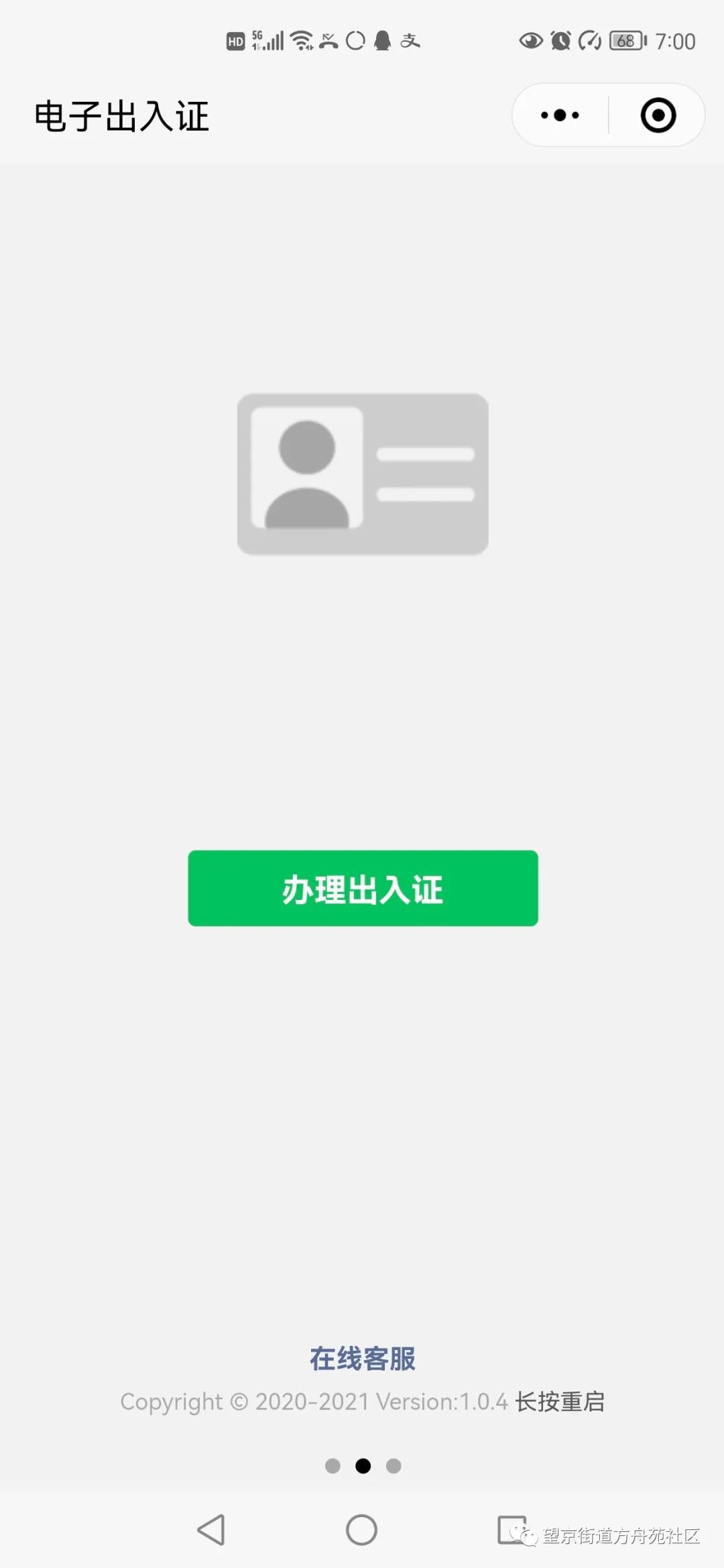Viewport: 724px width, 1568px height.
Task: Return to the phone home screen
Action: (361, 1530)
